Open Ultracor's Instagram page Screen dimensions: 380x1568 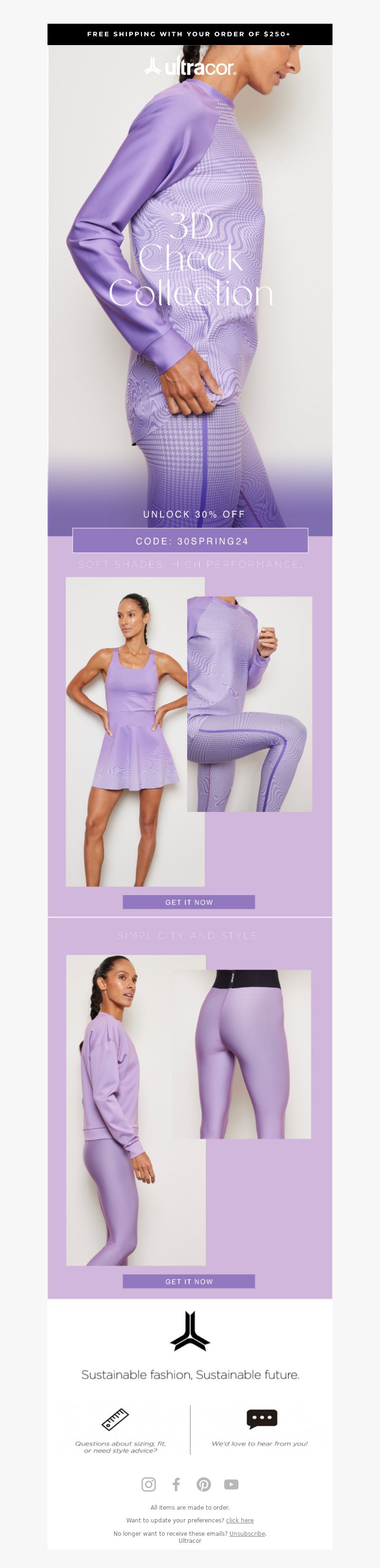coord(149,1484)
